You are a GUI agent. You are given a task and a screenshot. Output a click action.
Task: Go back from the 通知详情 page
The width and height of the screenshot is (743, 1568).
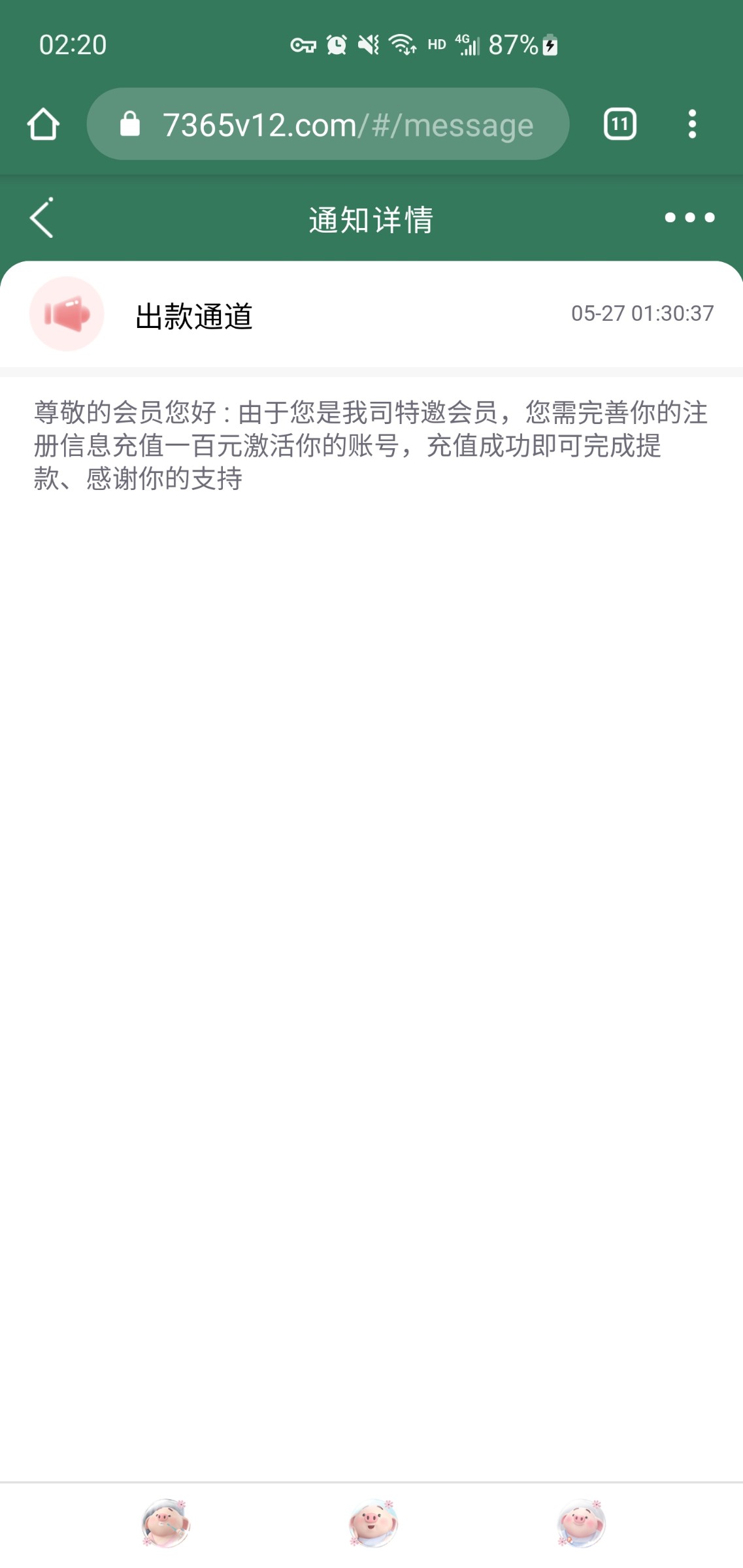(41, 218)
